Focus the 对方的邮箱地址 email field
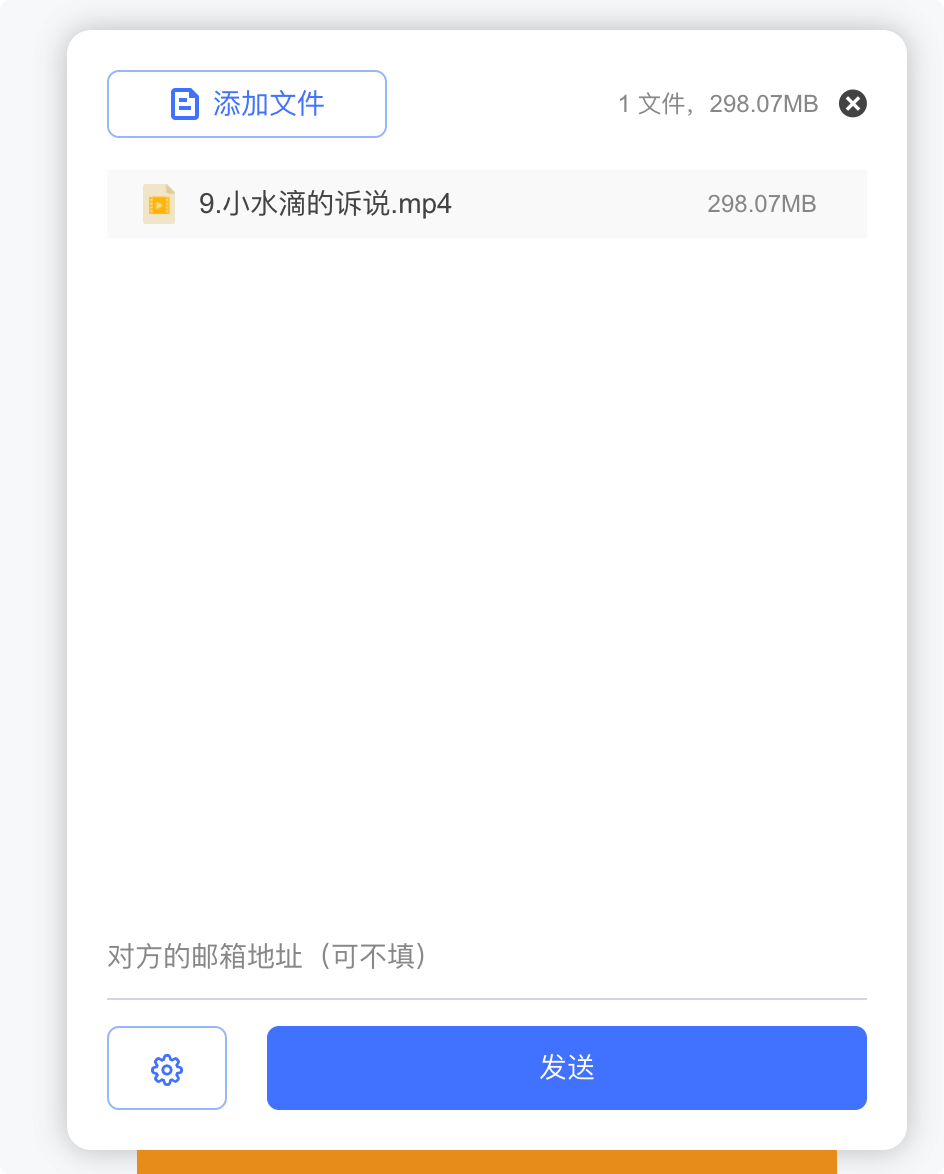The image size is (944, 1174). click(486, 958)
